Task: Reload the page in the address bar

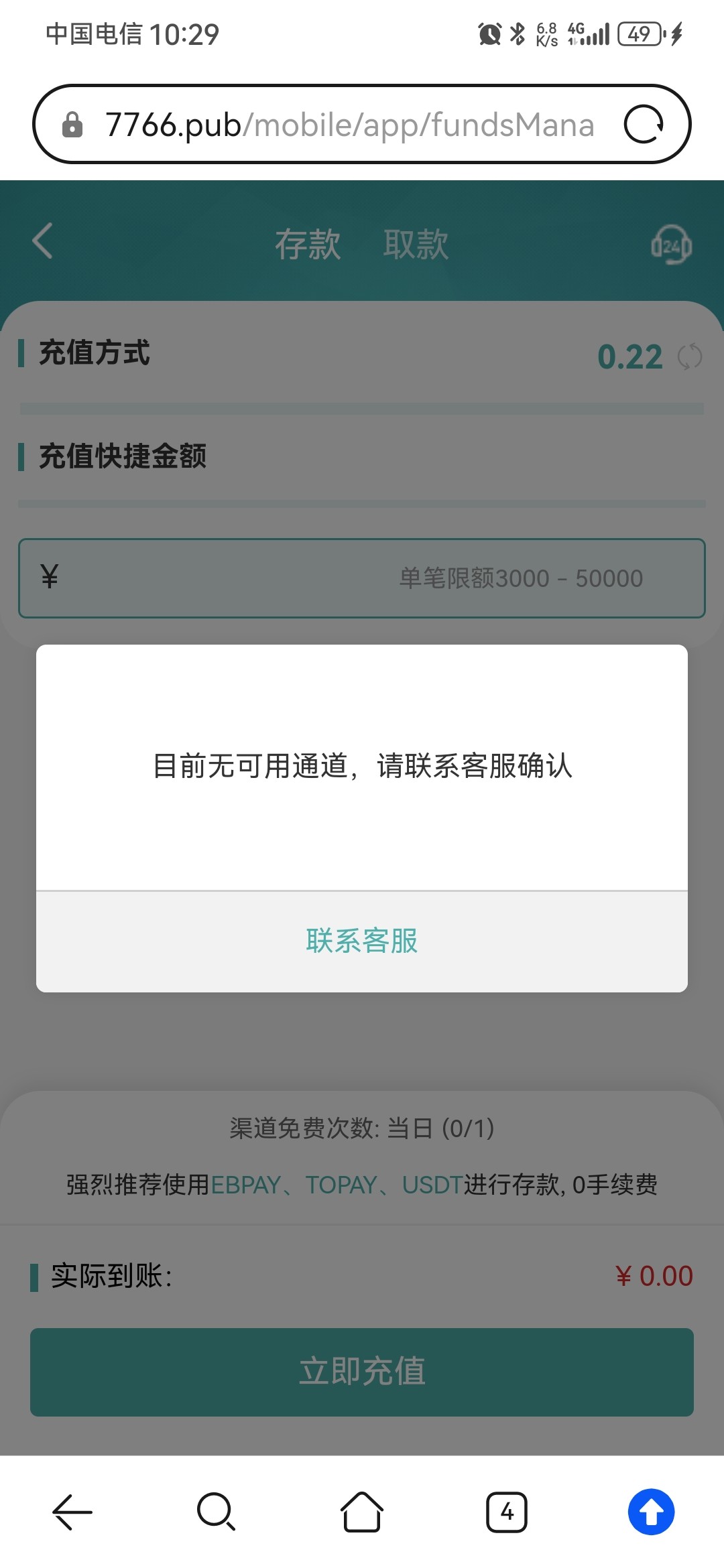Action: point(644,125)
